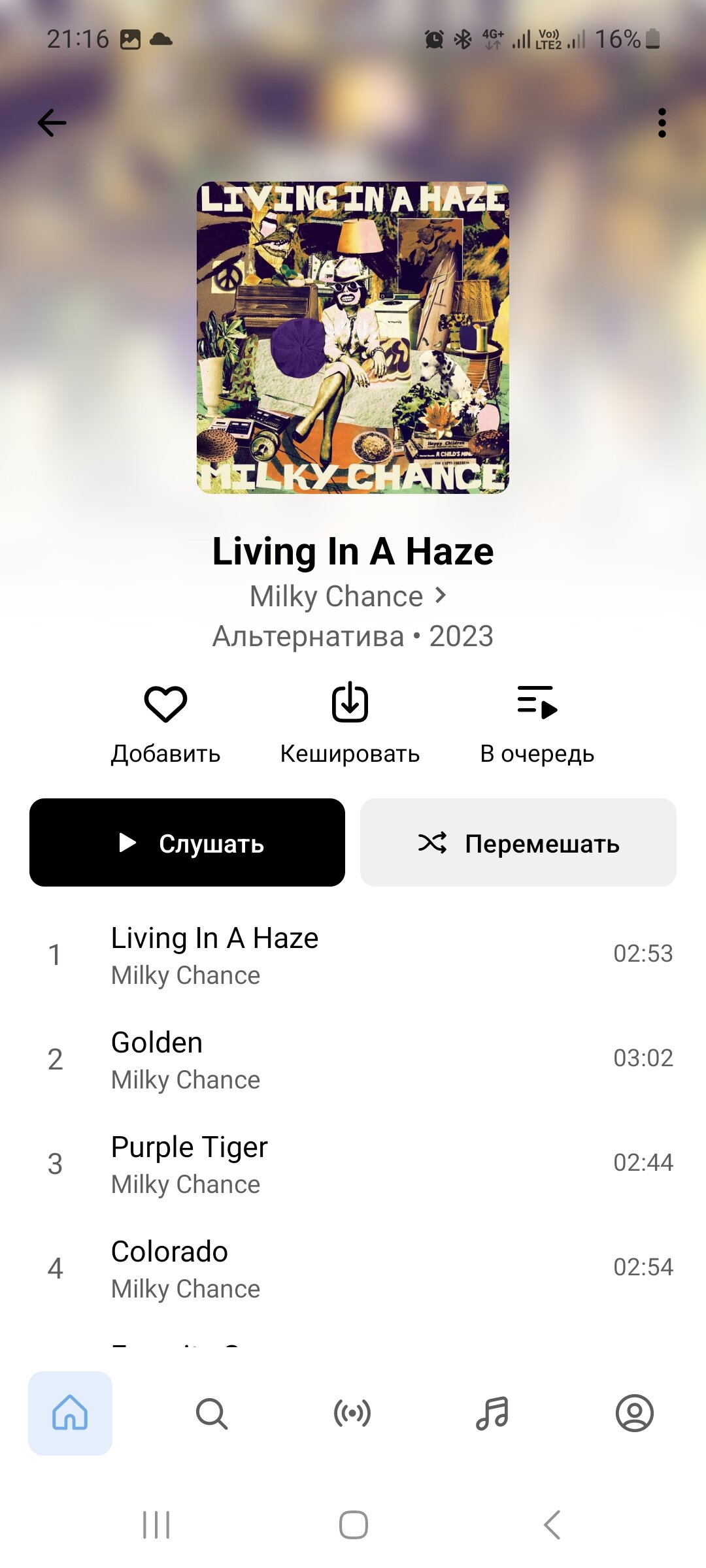The width and height of the screenshot is (706, 1568).
Task: Open the three-dot overflow menu
Action: (662, 123)
